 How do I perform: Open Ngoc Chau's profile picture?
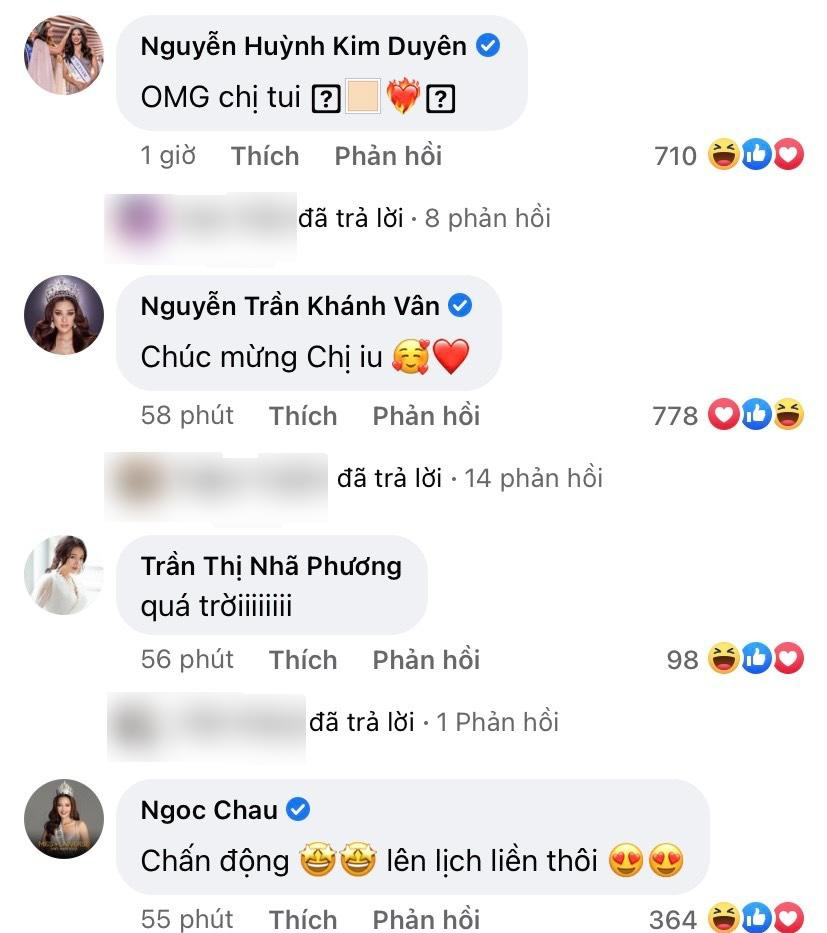pyautogui.click(x=64, y=819)
